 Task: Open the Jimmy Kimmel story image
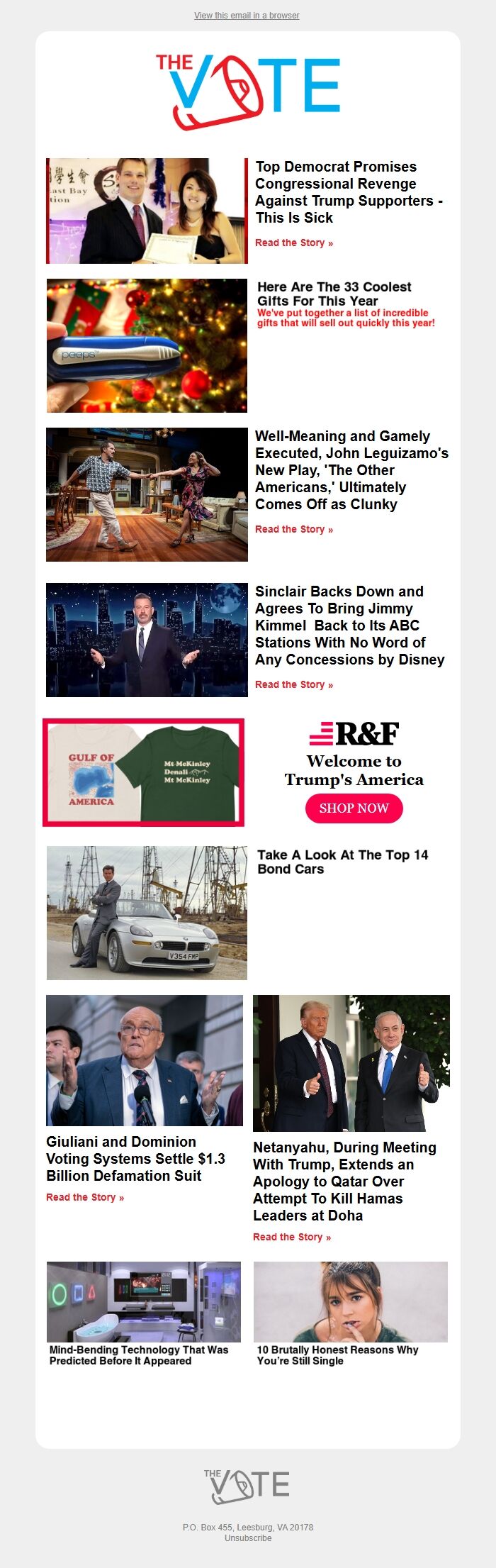147,640
